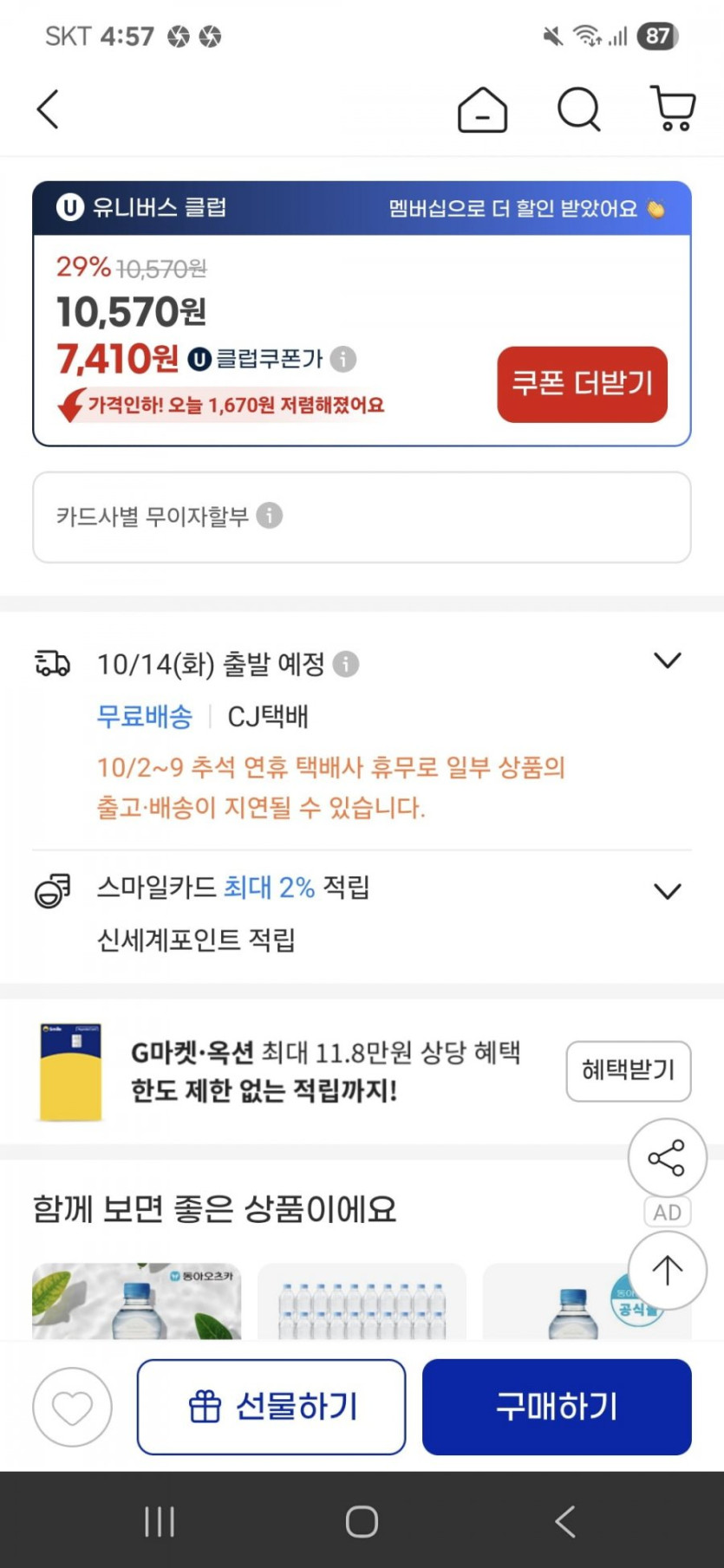Tap 선물하기 to send as gift
Viewport: 724px width, 1568px height.
tap(271, 1407)
